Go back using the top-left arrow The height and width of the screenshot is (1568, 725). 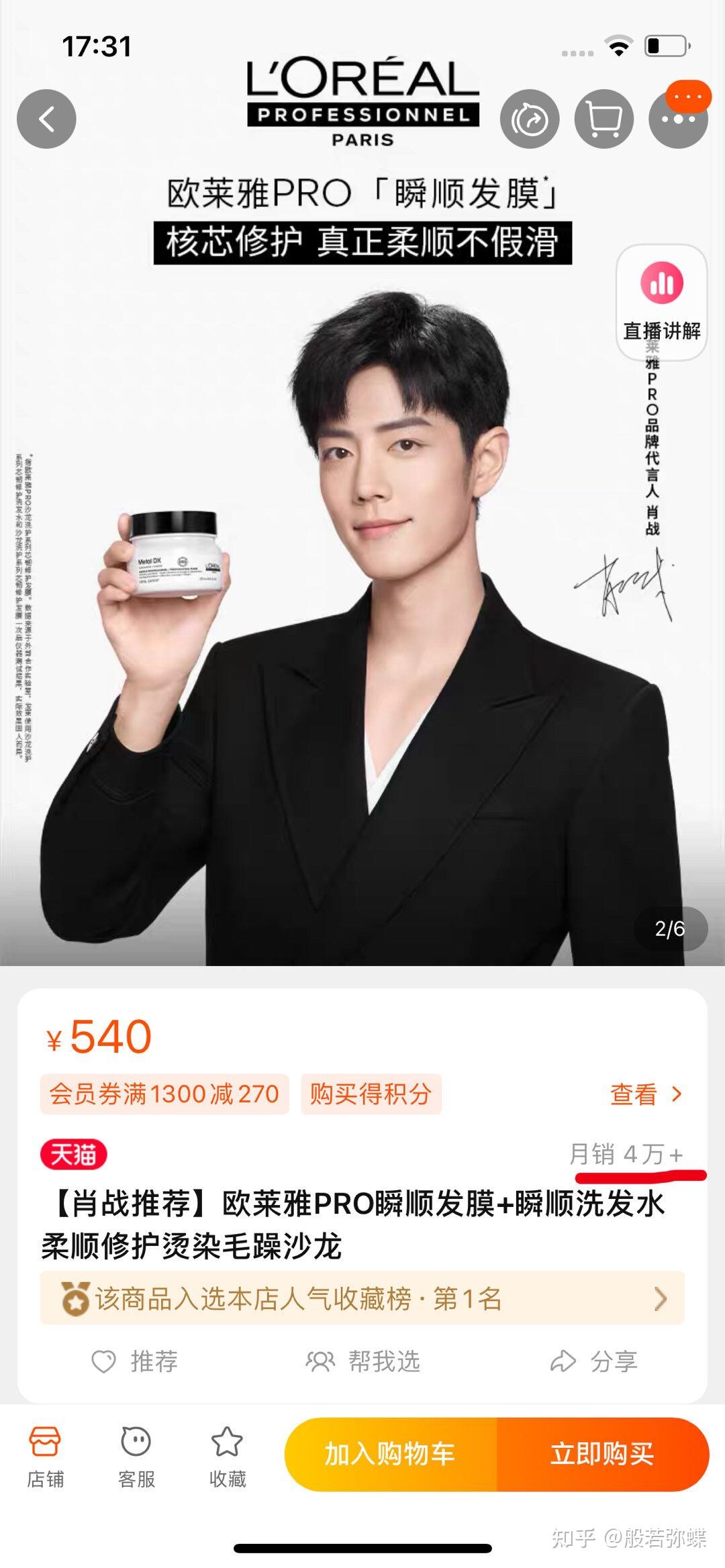[x=46, y=119]
